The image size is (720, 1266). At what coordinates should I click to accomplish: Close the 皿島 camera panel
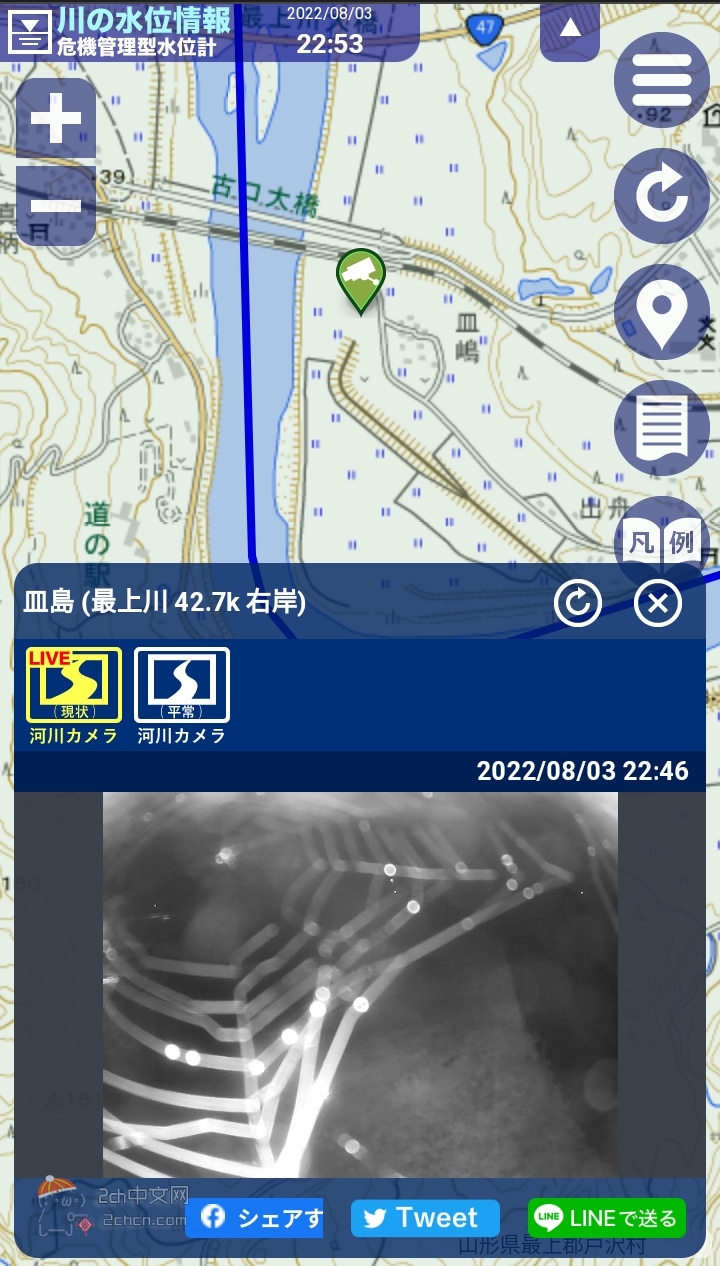point(658,603)
